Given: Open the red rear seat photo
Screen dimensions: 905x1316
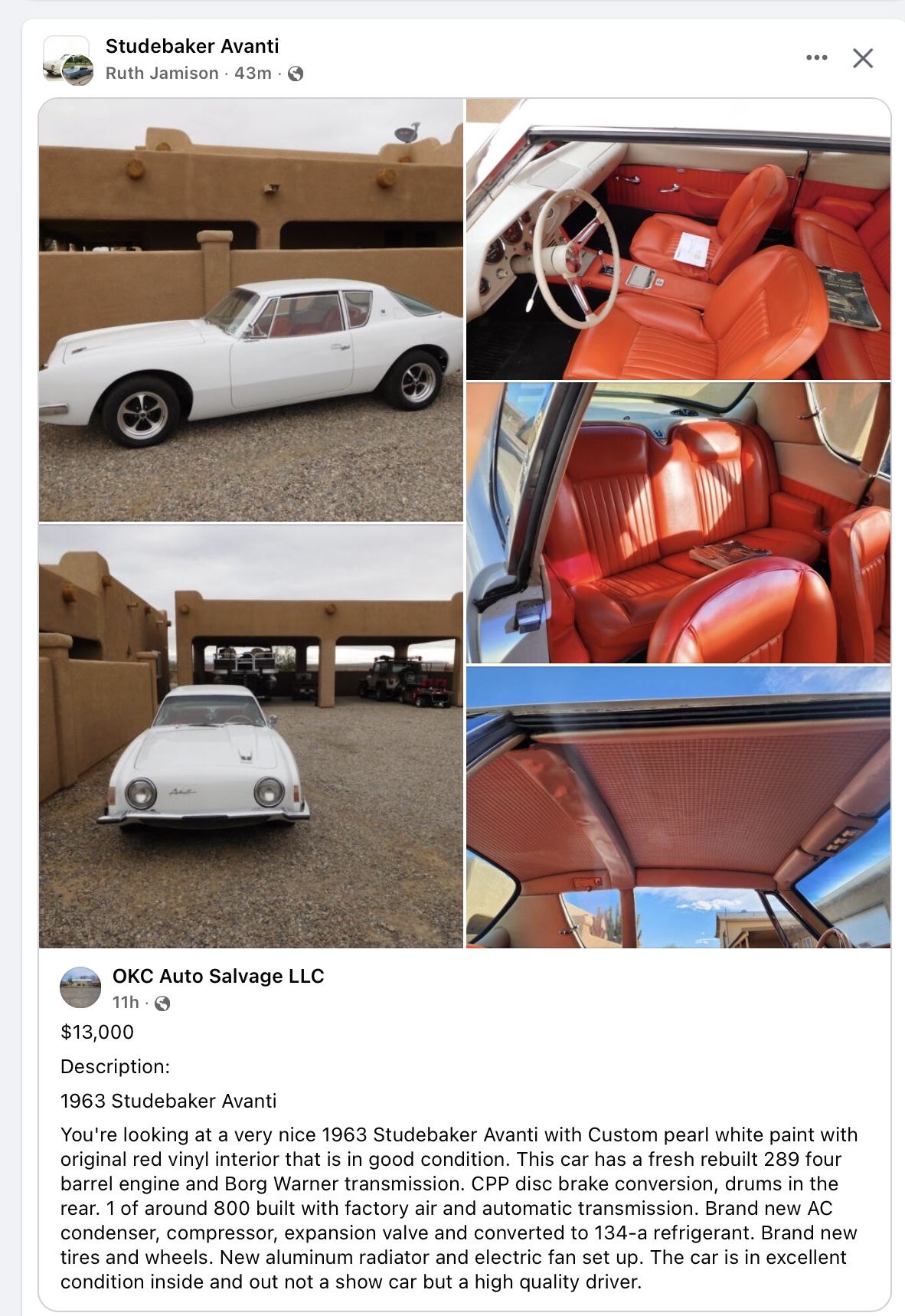Looking at the screenshot, I should 678,523.
